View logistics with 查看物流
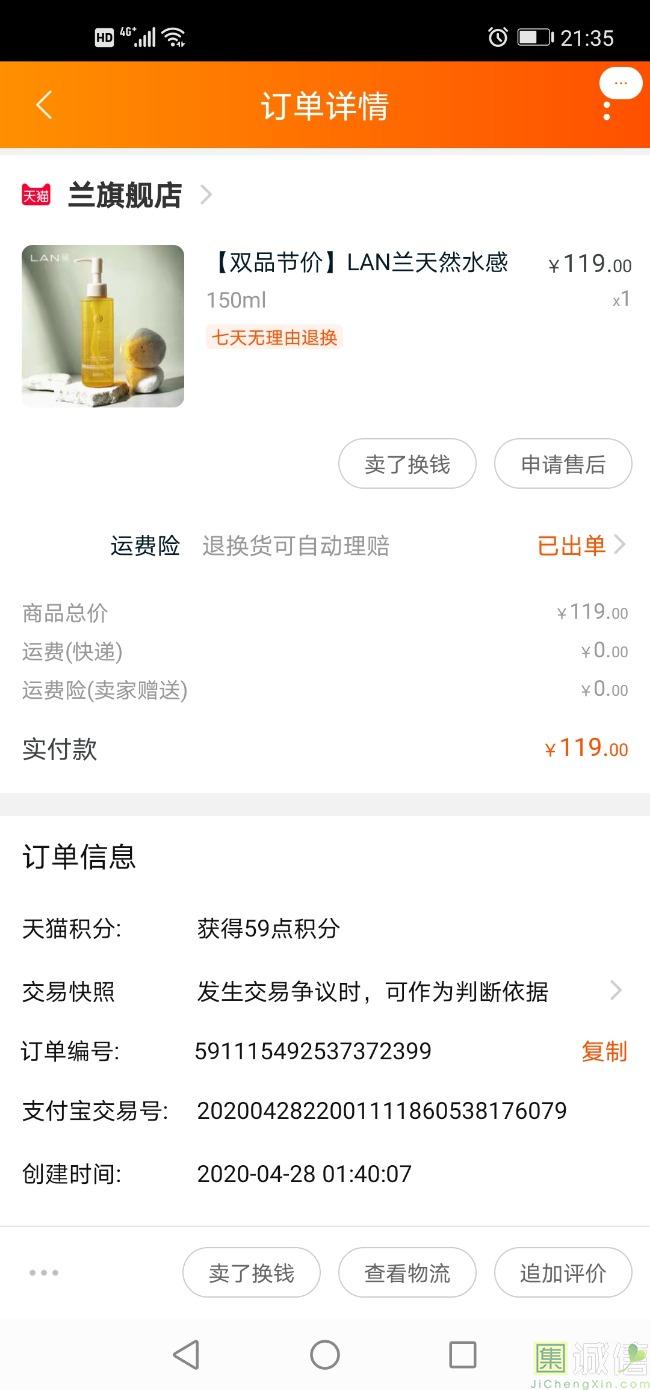The height and width of the screenshot is (1390, 650). pyautogui.click(x=407, y=1273)
